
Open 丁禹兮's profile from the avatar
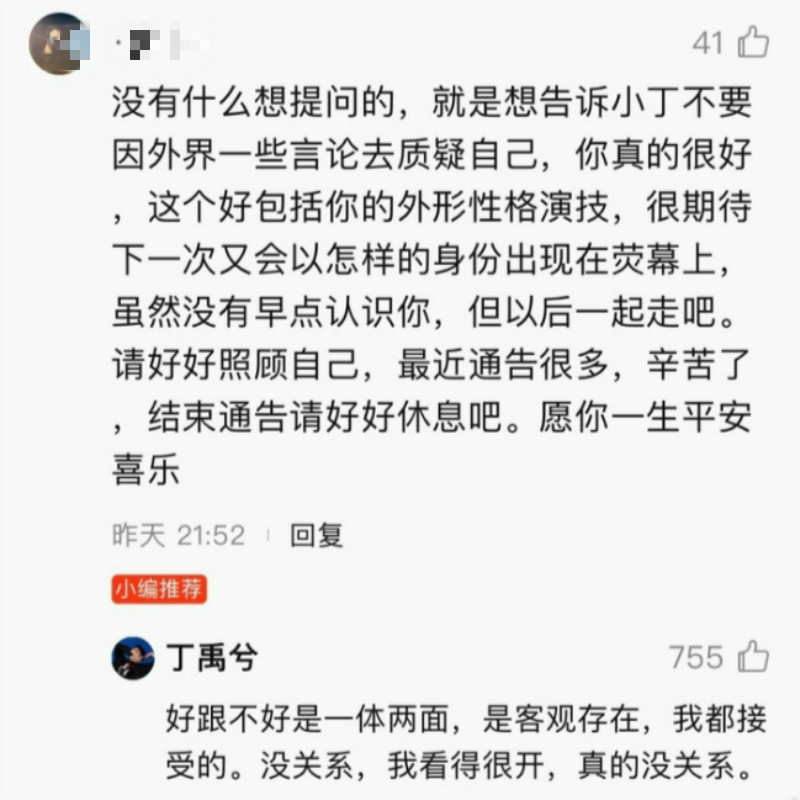tap(133, 658)
